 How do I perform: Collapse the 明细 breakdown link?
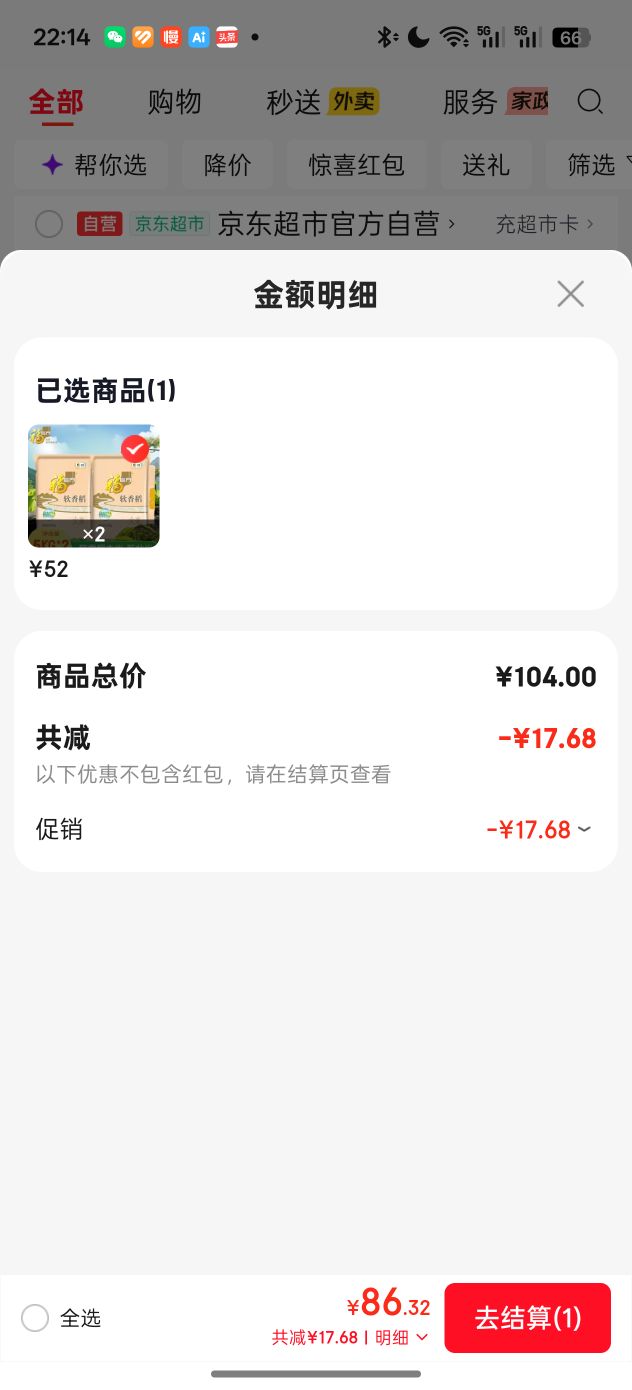pyautogui.click(x=401, y=1338)
